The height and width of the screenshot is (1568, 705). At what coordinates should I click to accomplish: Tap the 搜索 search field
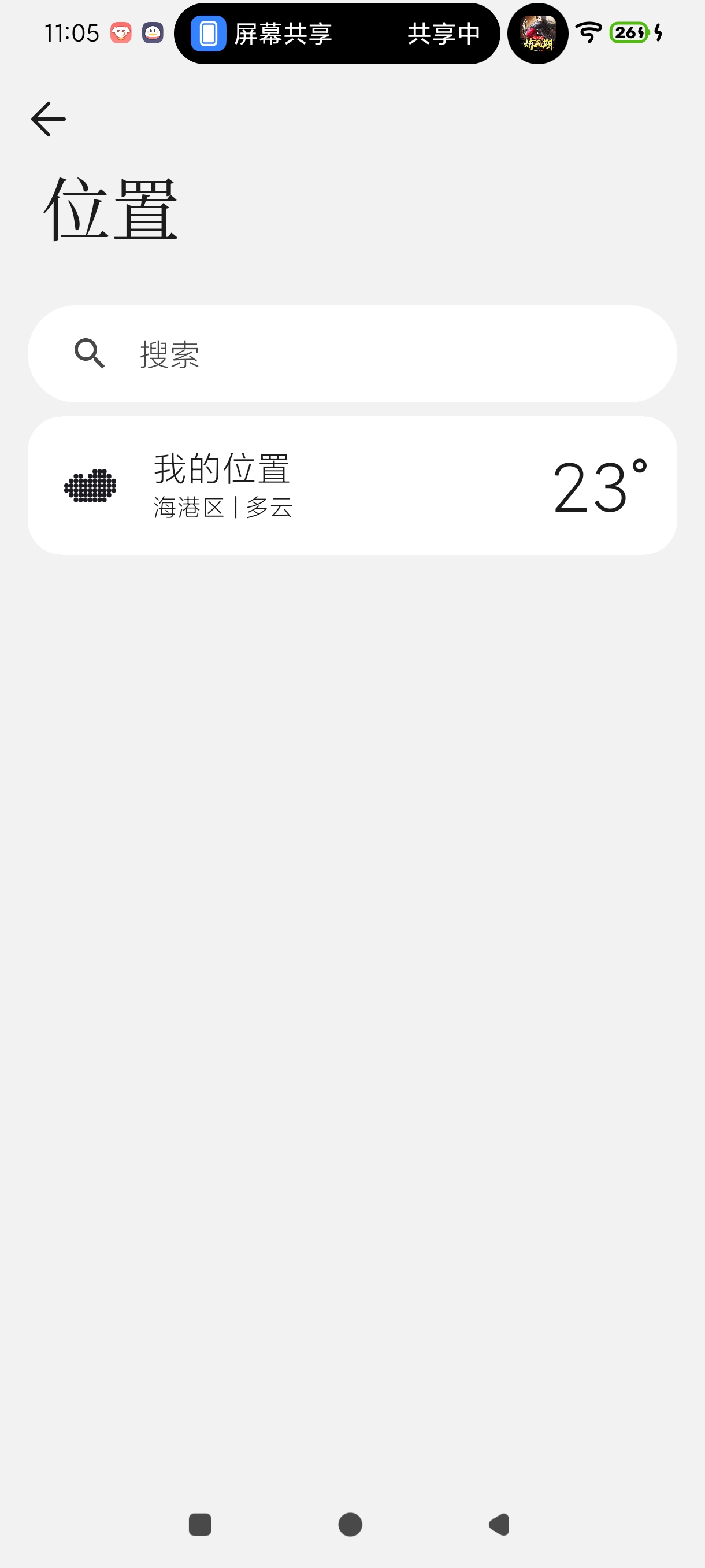click(x=352, y=354)
